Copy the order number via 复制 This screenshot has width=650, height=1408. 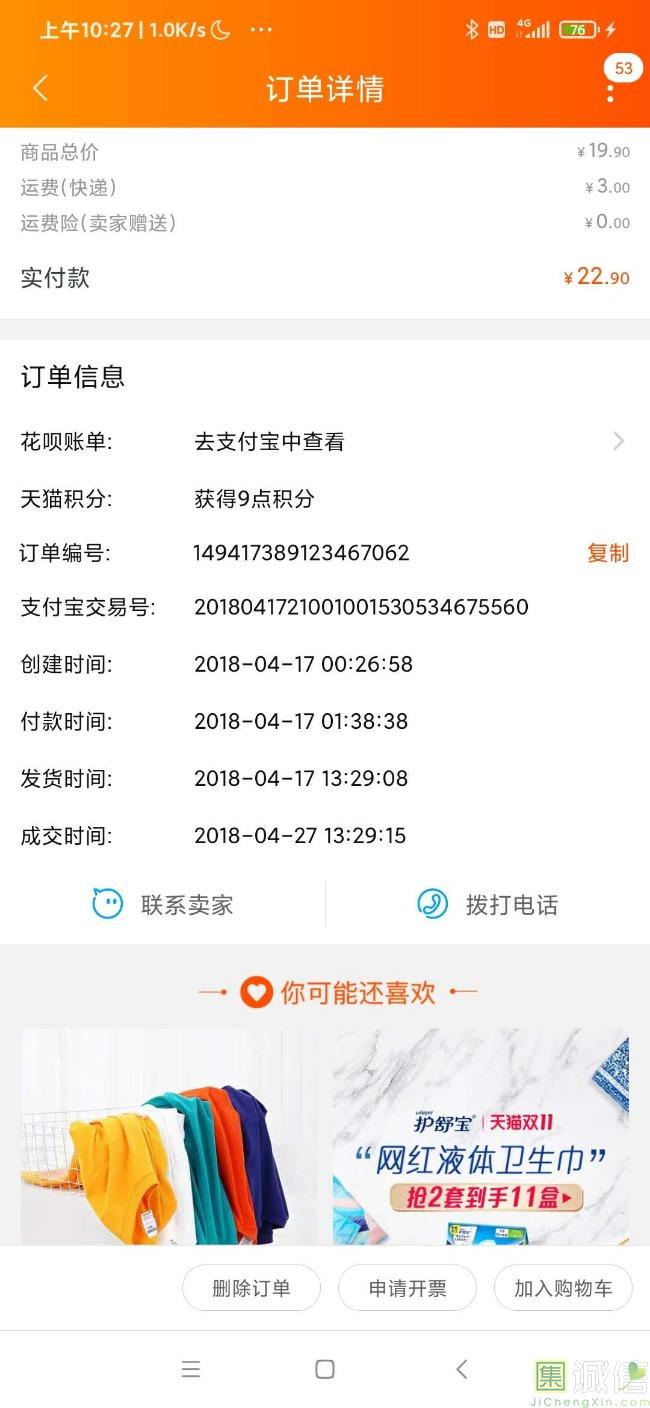coord(607,553)
